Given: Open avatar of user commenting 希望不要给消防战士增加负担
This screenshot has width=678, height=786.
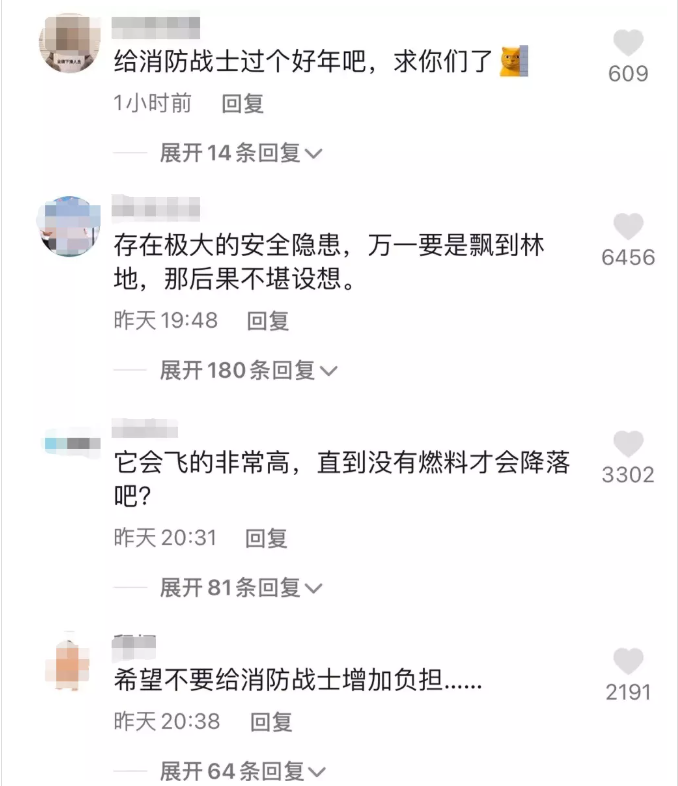Looking at the screenshot, I should click(x=67, y=661).
